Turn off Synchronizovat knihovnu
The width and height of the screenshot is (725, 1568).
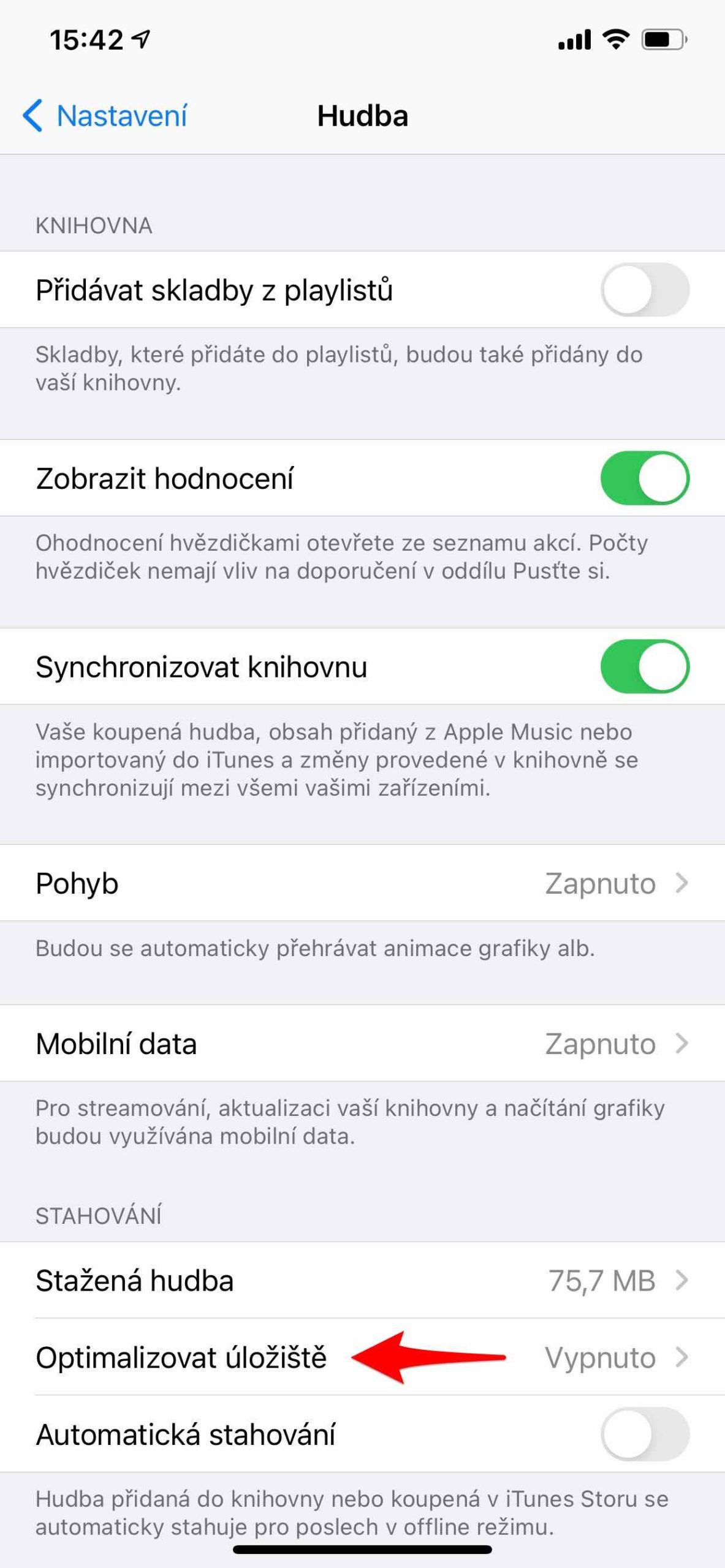(x=647, y=666)
